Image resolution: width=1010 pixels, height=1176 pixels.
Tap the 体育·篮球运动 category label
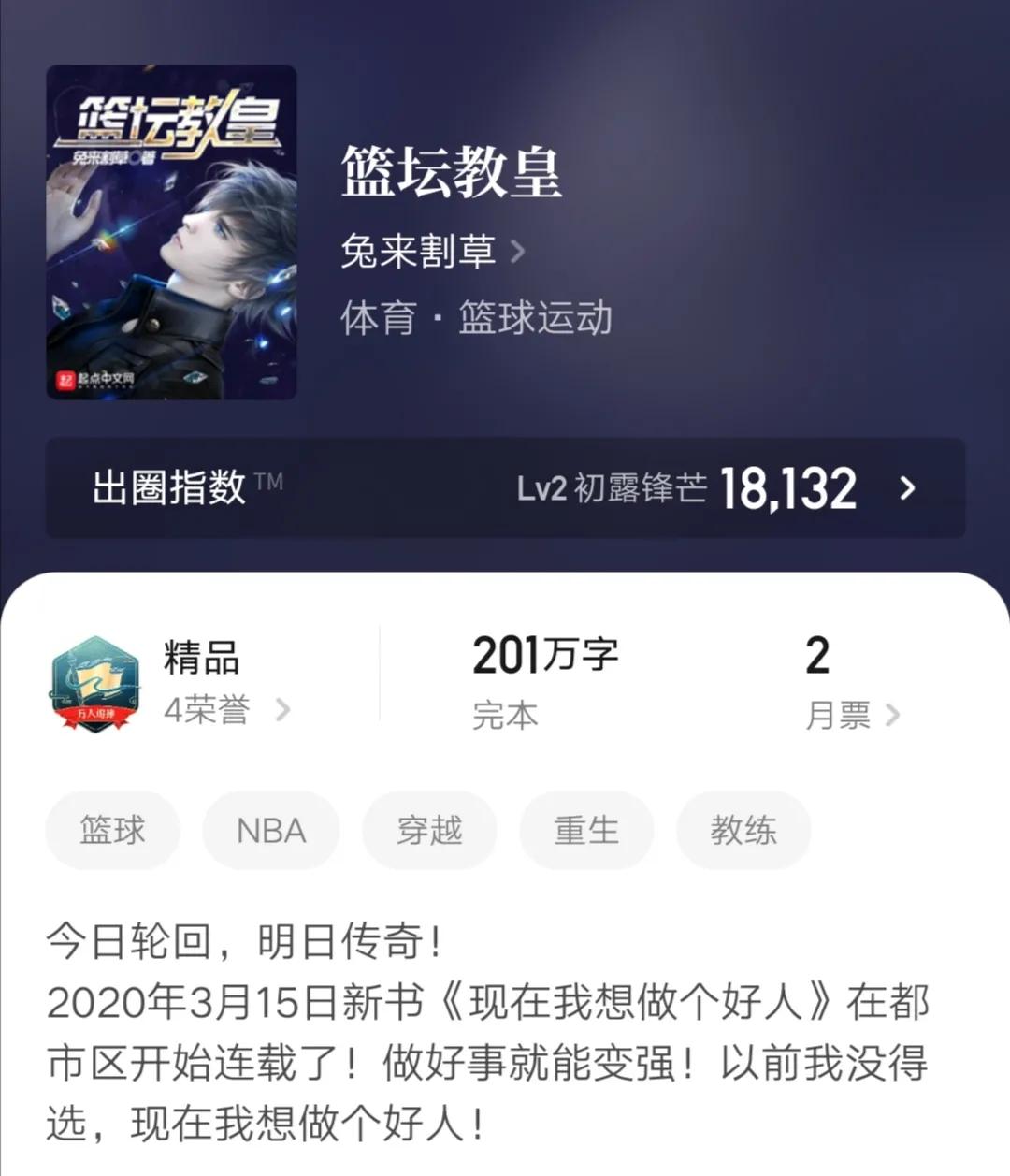coord(475,319)
